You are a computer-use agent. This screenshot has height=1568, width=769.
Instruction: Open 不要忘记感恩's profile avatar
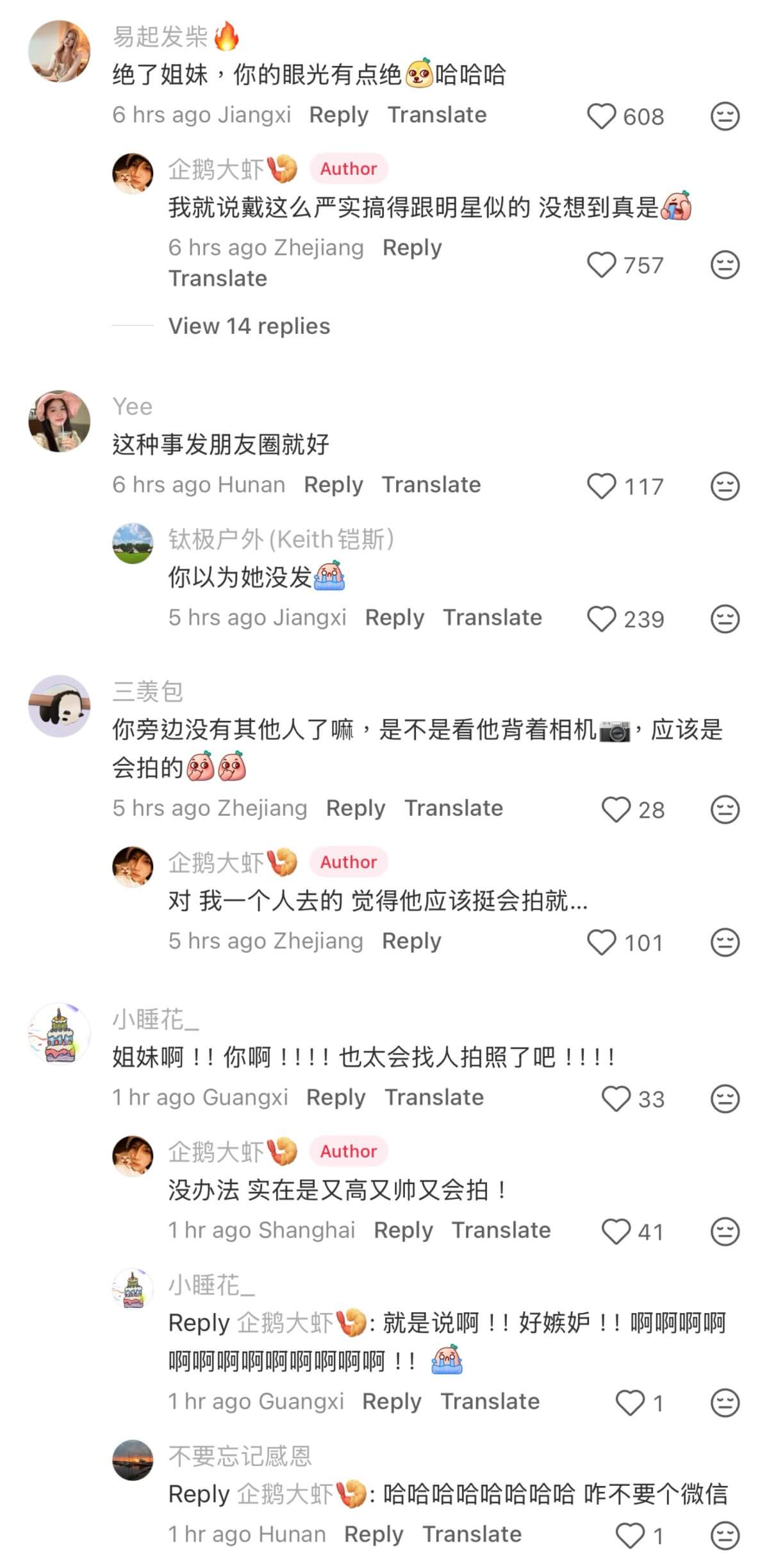133,1461
